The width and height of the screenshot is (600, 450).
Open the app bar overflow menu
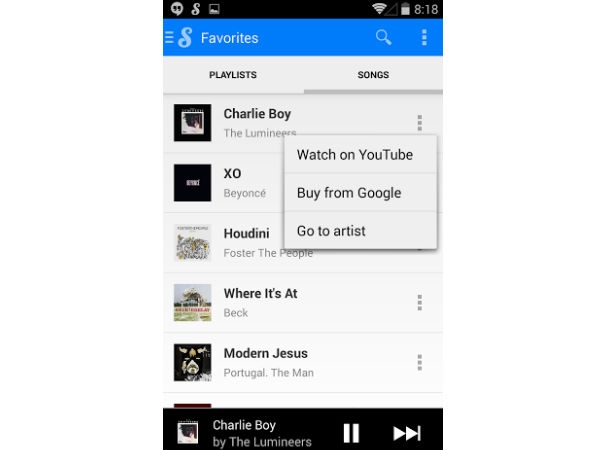pyautogui.click(x=424, y=38)
